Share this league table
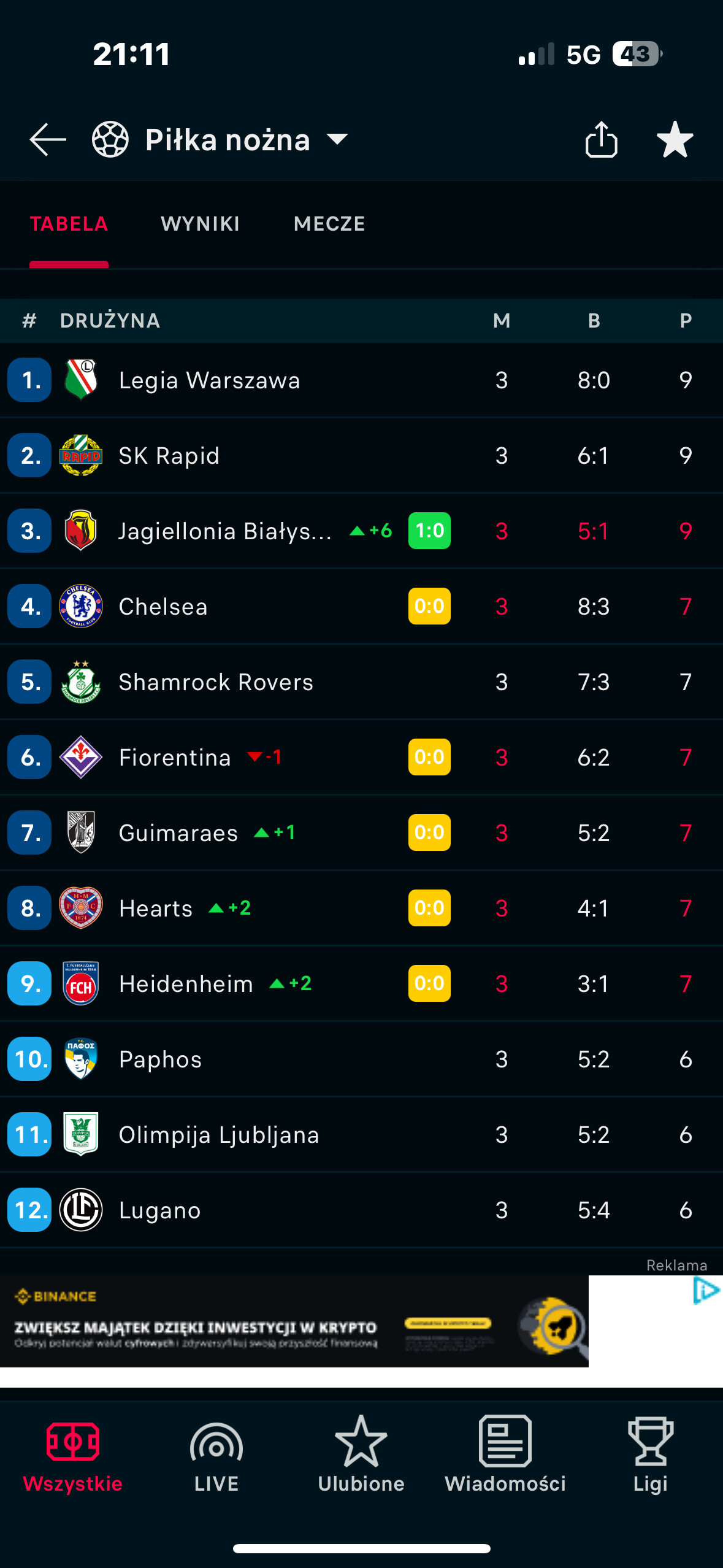Image resolution: width=723 pixels, height=1568 pixels. point(601,140)
